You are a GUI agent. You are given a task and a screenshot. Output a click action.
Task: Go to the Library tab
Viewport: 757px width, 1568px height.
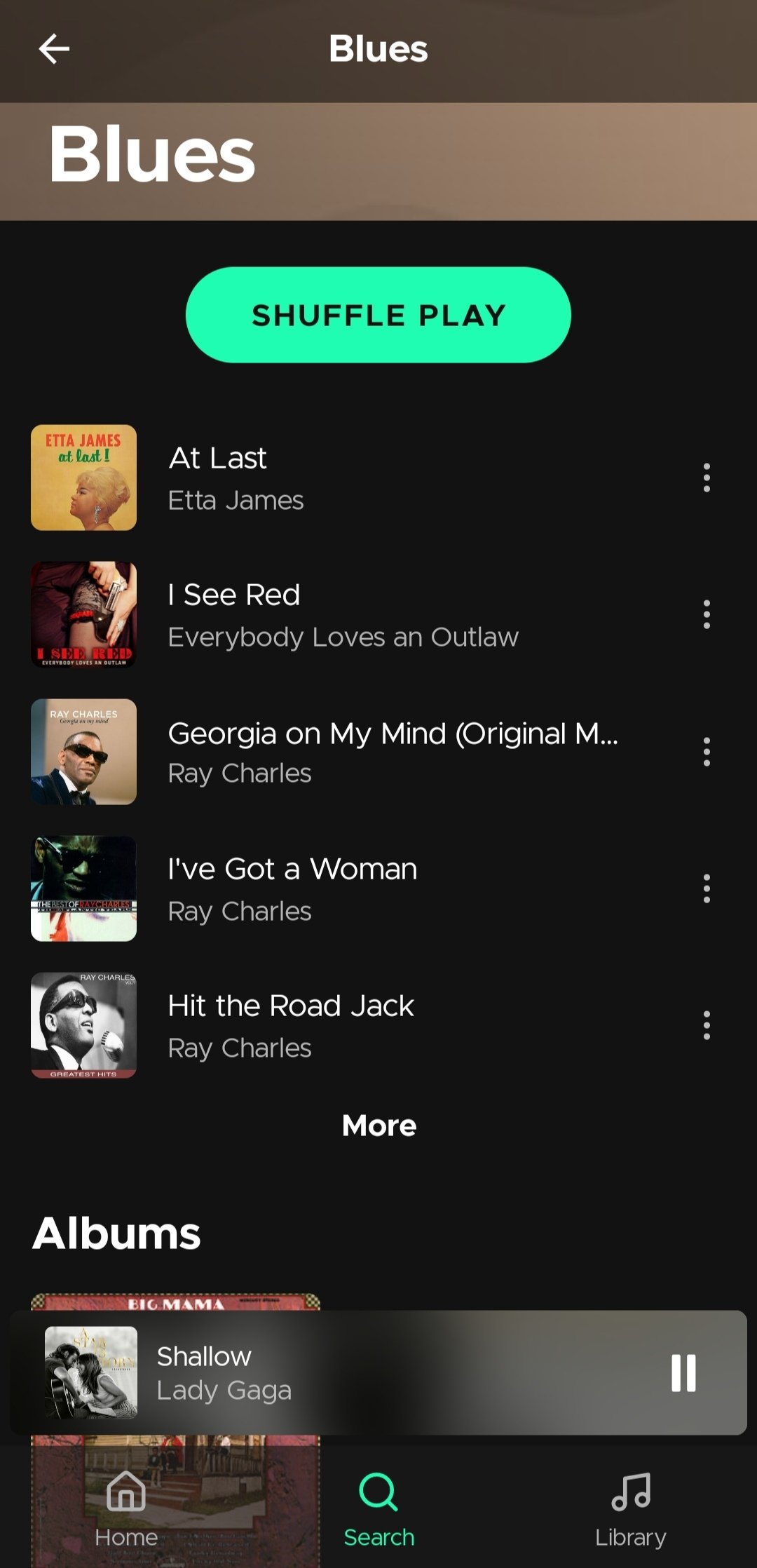(x=630, y=1509)
